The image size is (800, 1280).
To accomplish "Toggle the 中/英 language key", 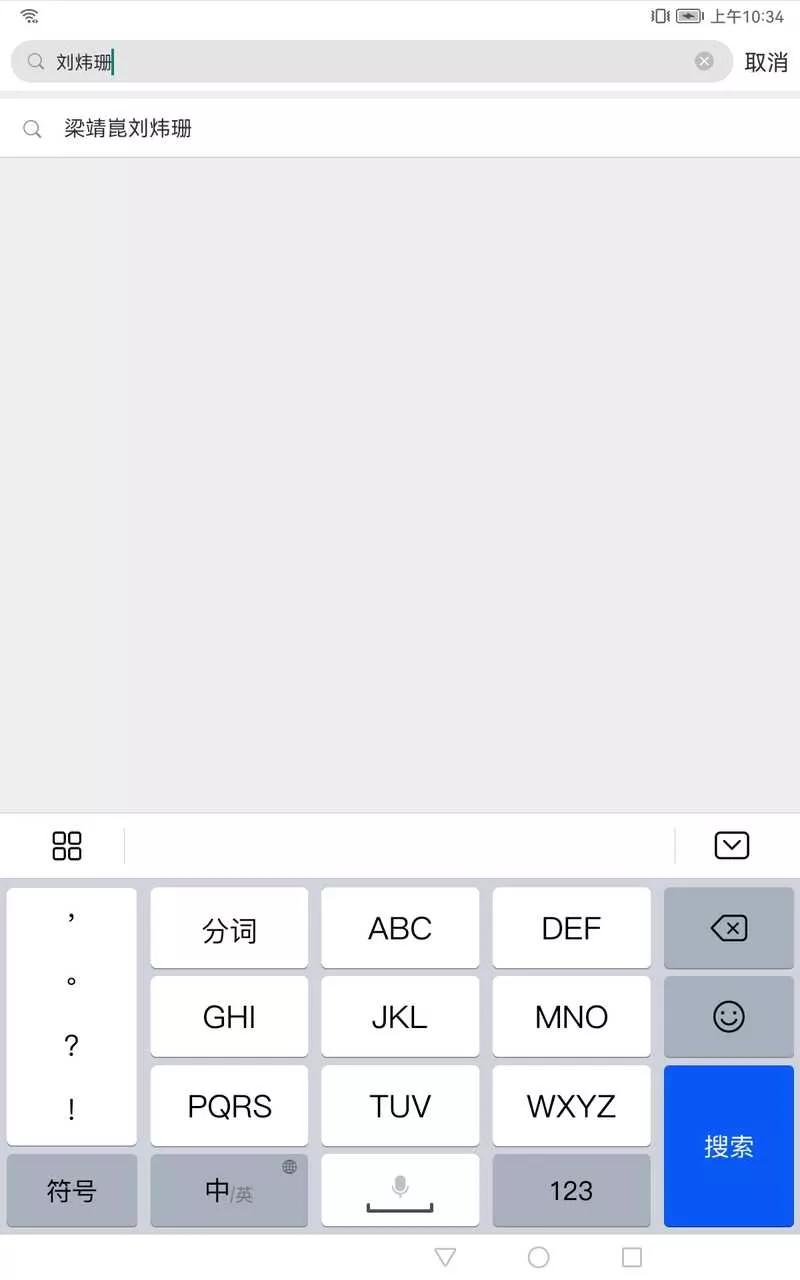I will (x=229, y=1191).
